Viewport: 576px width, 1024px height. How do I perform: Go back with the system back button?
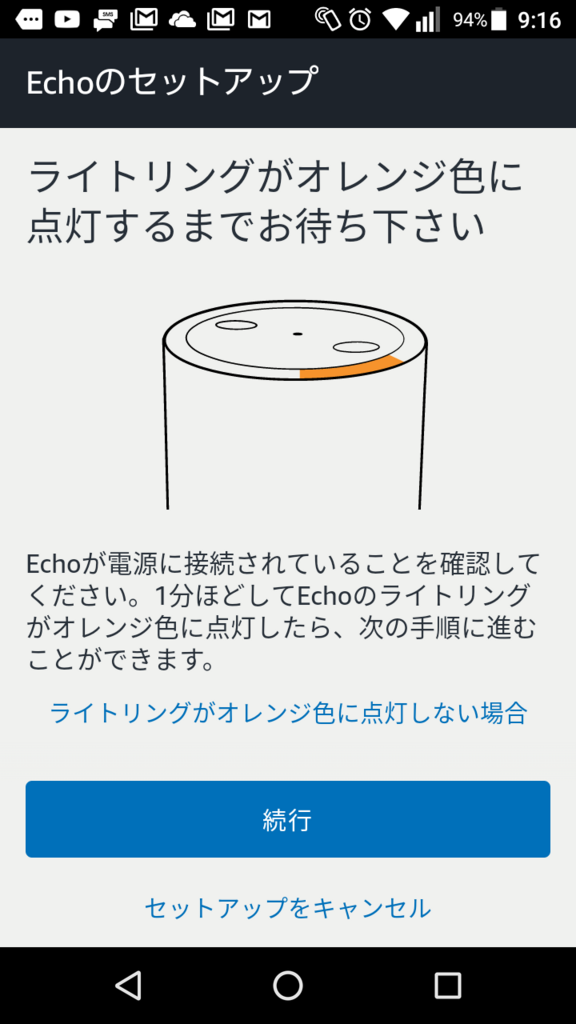pyautogui.click(x=128, y=985)
